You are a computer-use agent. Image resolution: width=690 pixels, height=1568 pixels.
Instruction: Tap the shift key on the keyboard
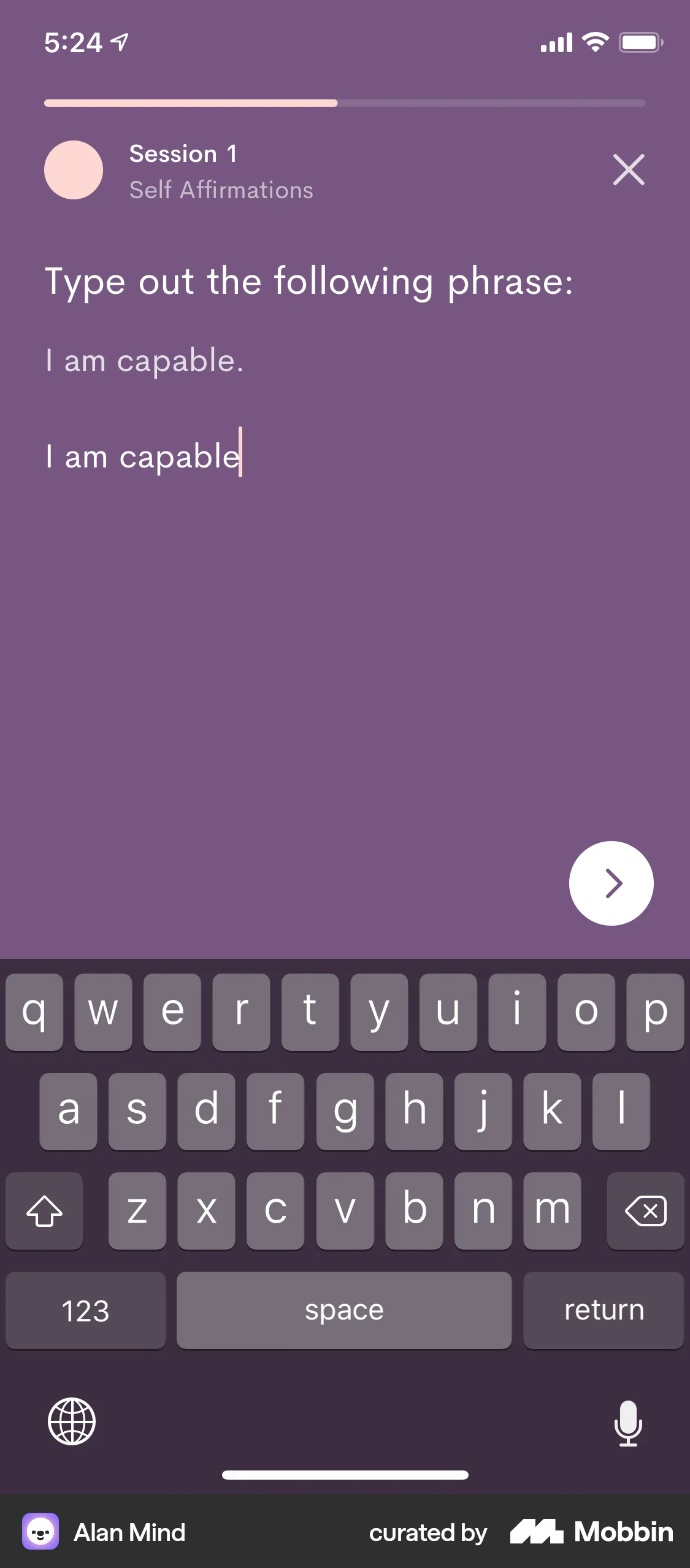[x=44, y=1210]
